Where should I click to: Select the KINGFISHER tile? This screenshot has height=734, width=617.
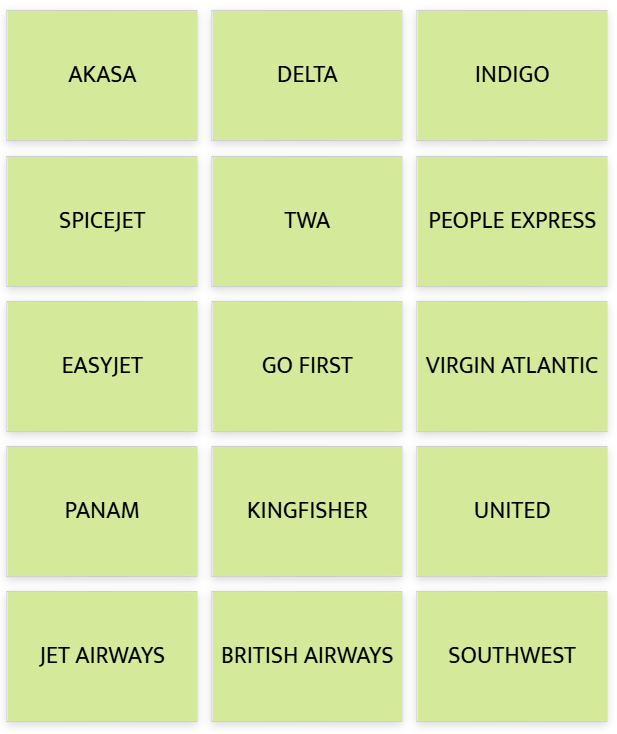point(307,510)
